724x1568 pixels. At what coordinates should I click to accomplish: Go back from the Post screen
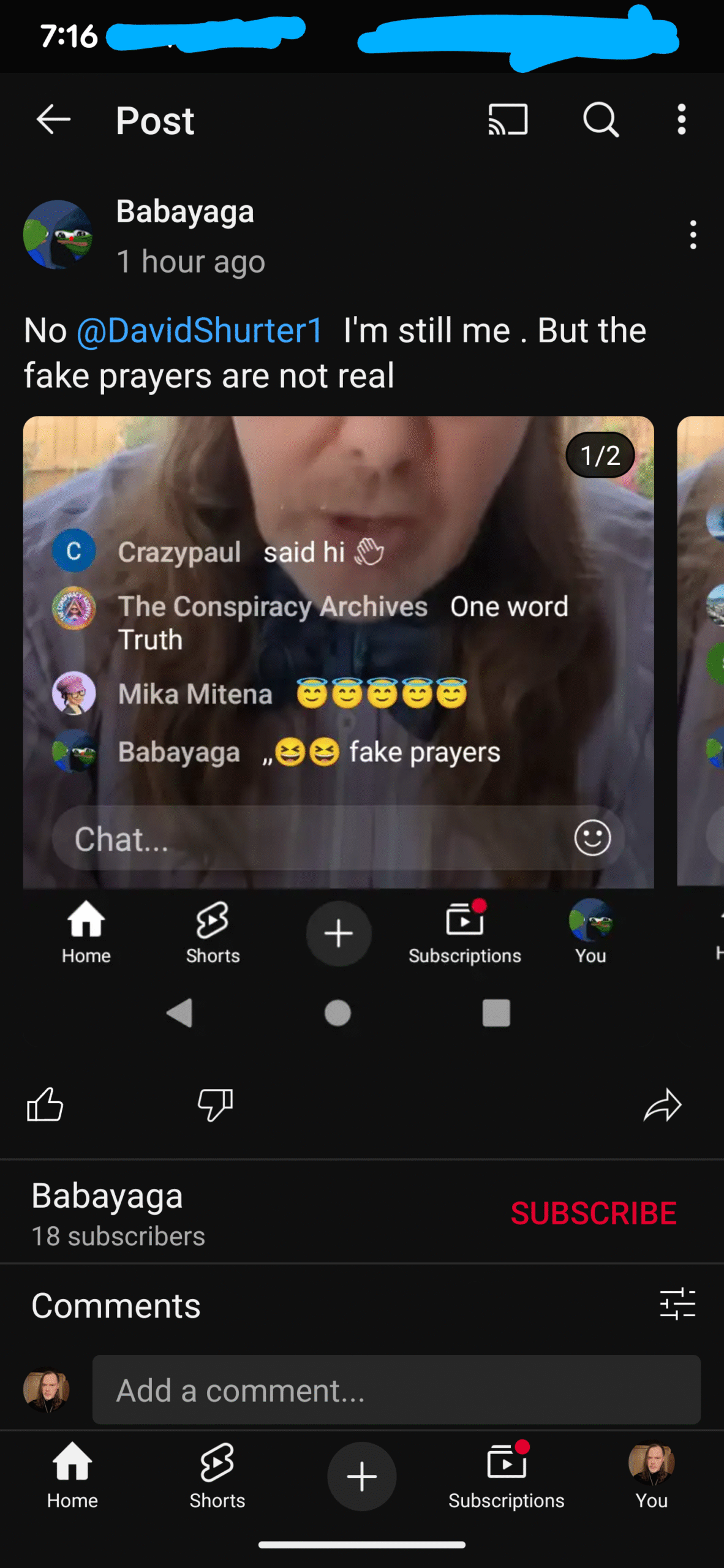tap(54, 119)
